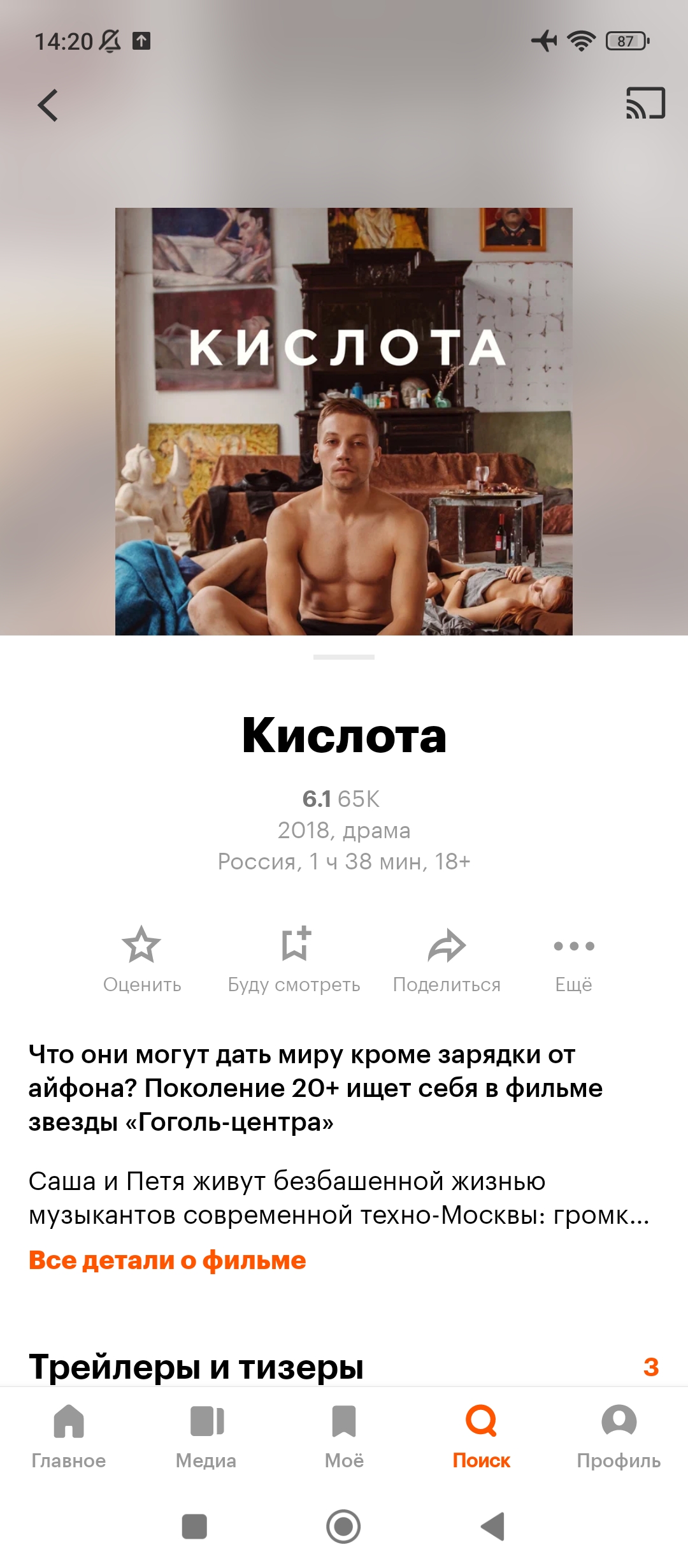Tap the system home button

point(343,1527)
